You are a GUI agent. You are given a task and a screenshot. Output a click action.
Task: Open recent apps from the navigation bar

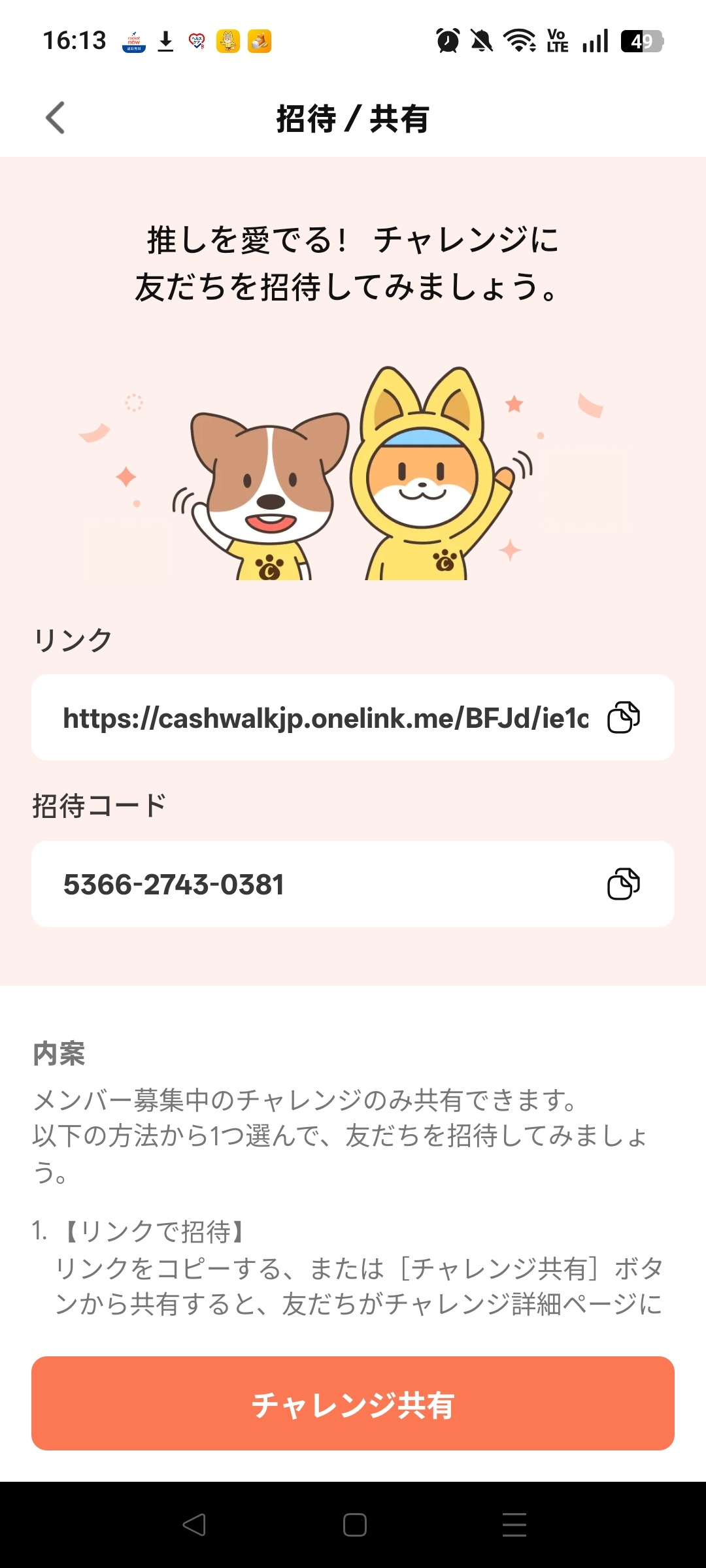coord(514,1525)
